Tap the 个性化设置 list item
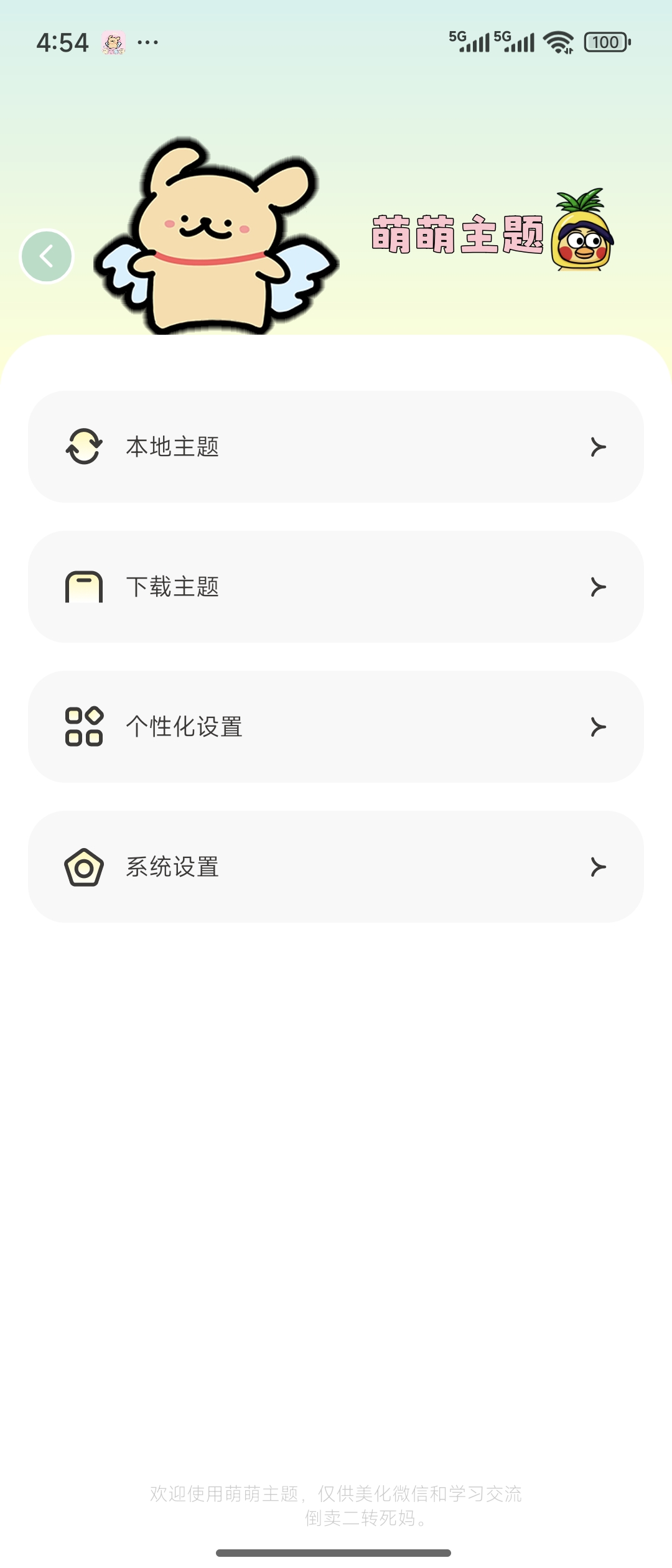The width and height of the screenshot is (672, 1568). [x=336, y=726]
